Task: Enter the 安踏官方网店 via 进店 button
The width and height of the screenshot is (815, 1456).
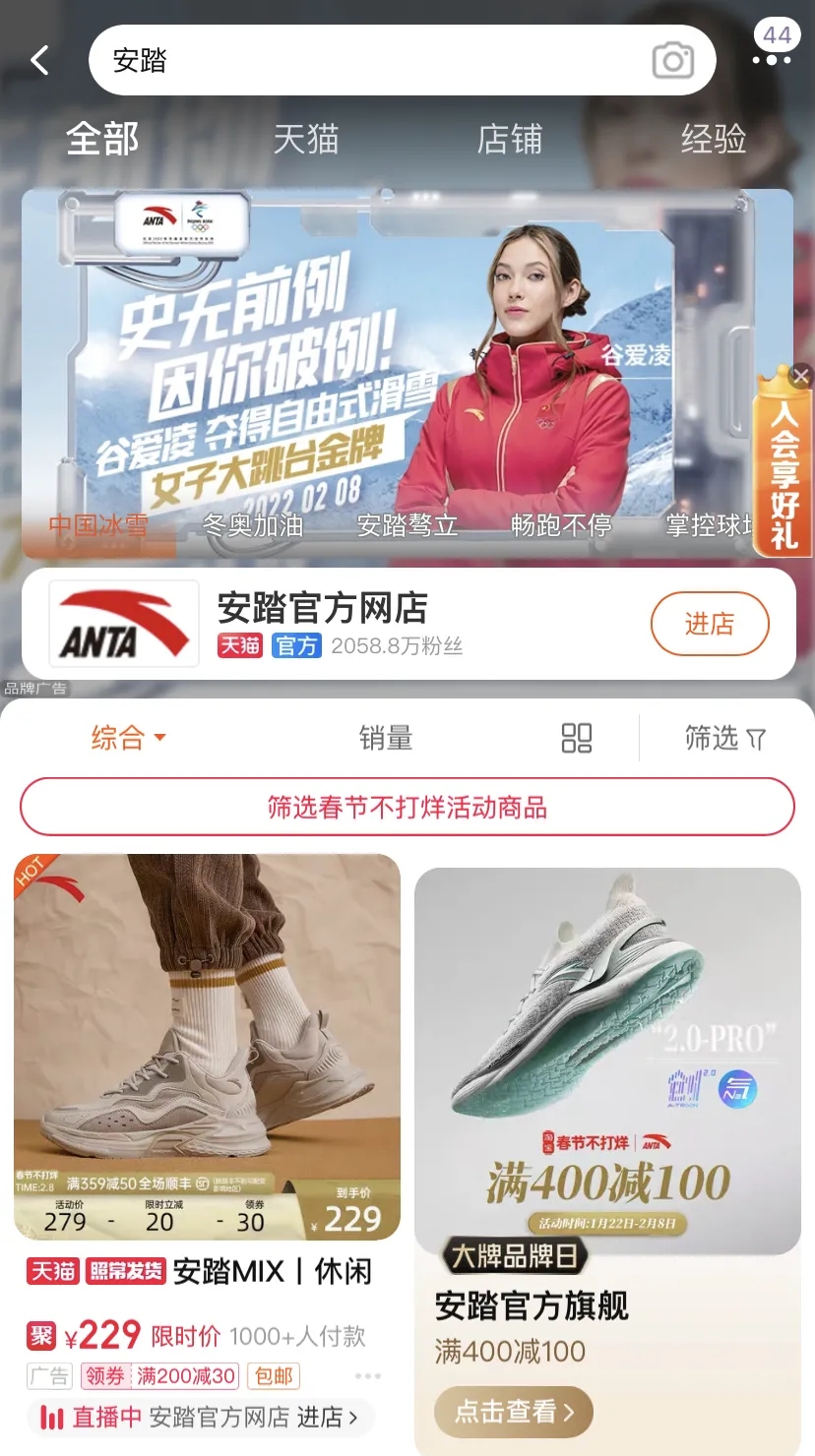Action: coord(710,624)
